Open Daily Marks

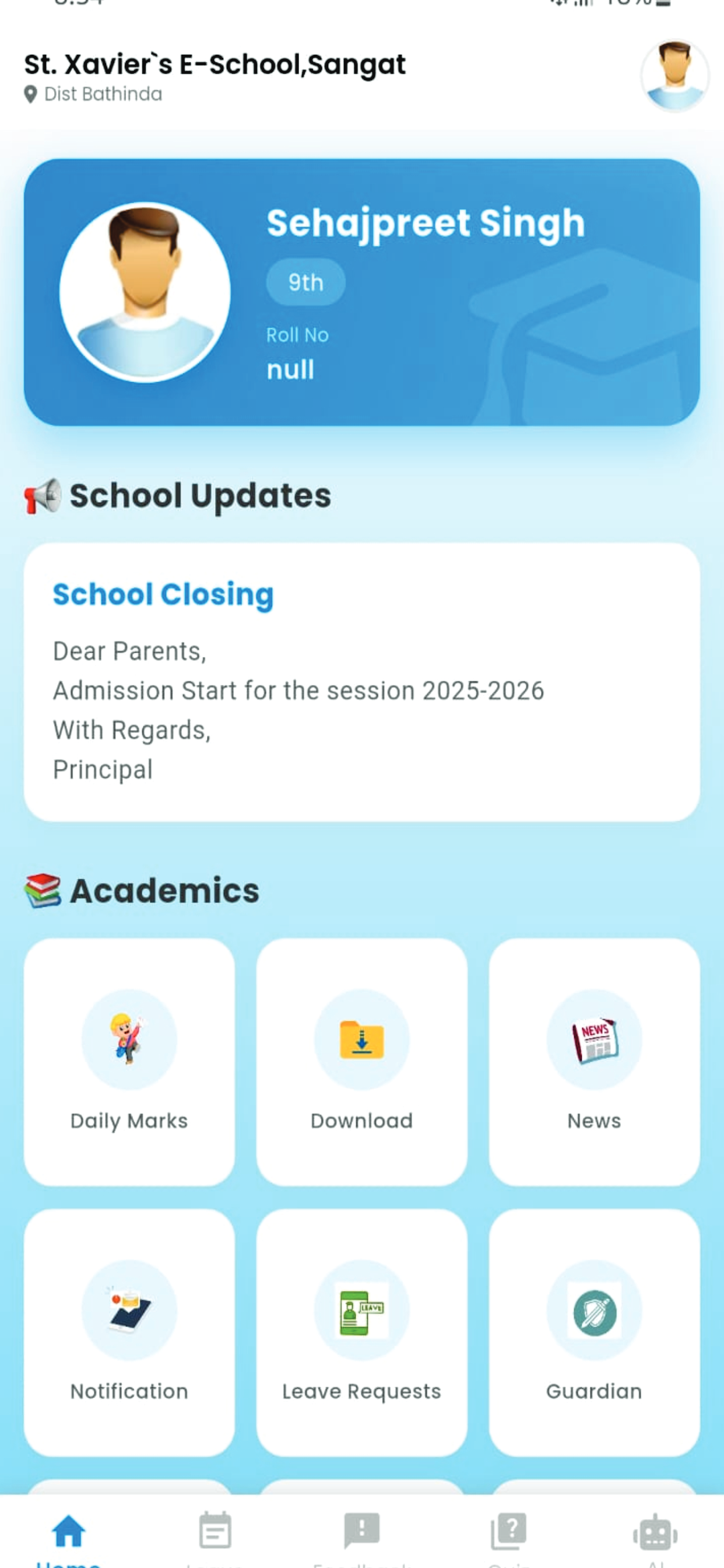tap(129, 1062)
